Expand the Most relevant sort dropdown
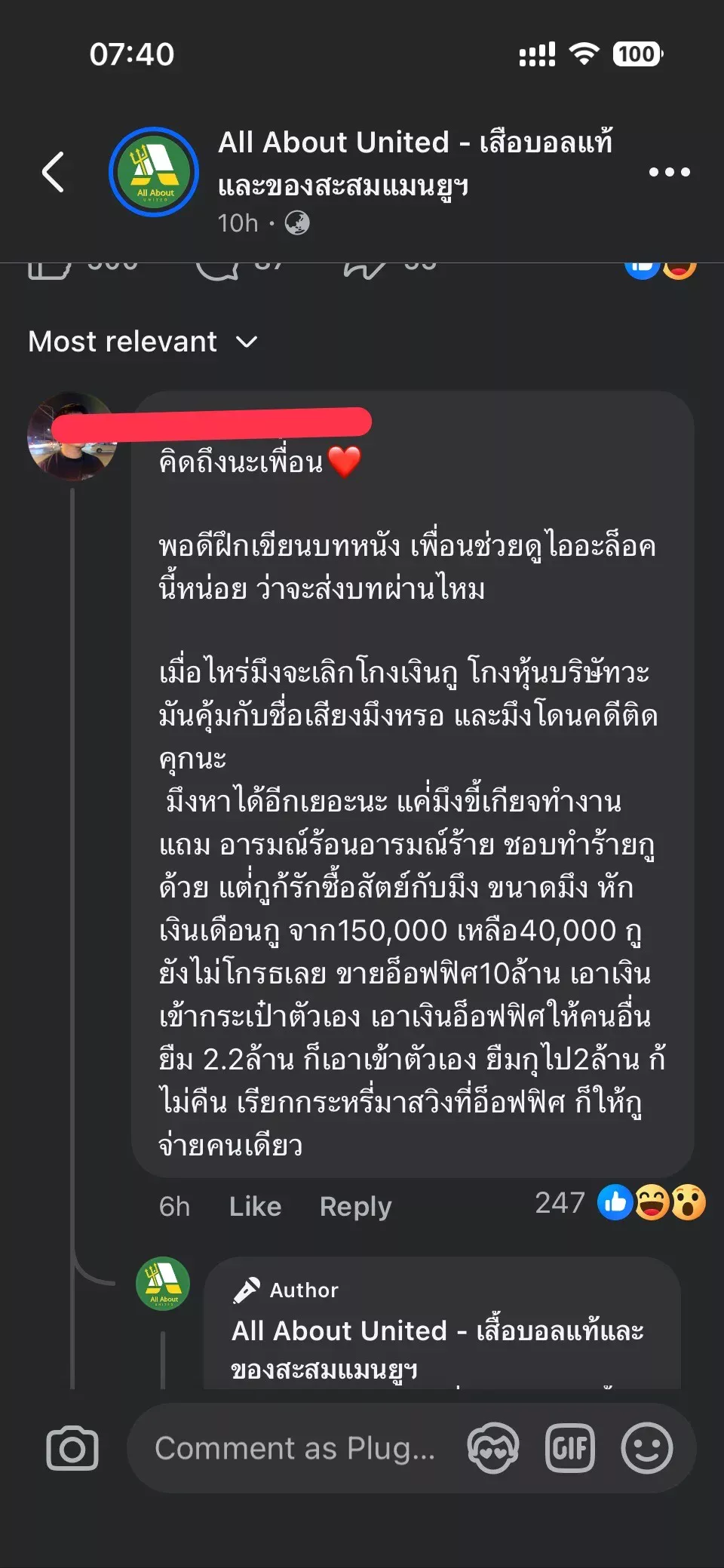The height and width of the screenshot is (1568, 724). click(x=143, y=342)
